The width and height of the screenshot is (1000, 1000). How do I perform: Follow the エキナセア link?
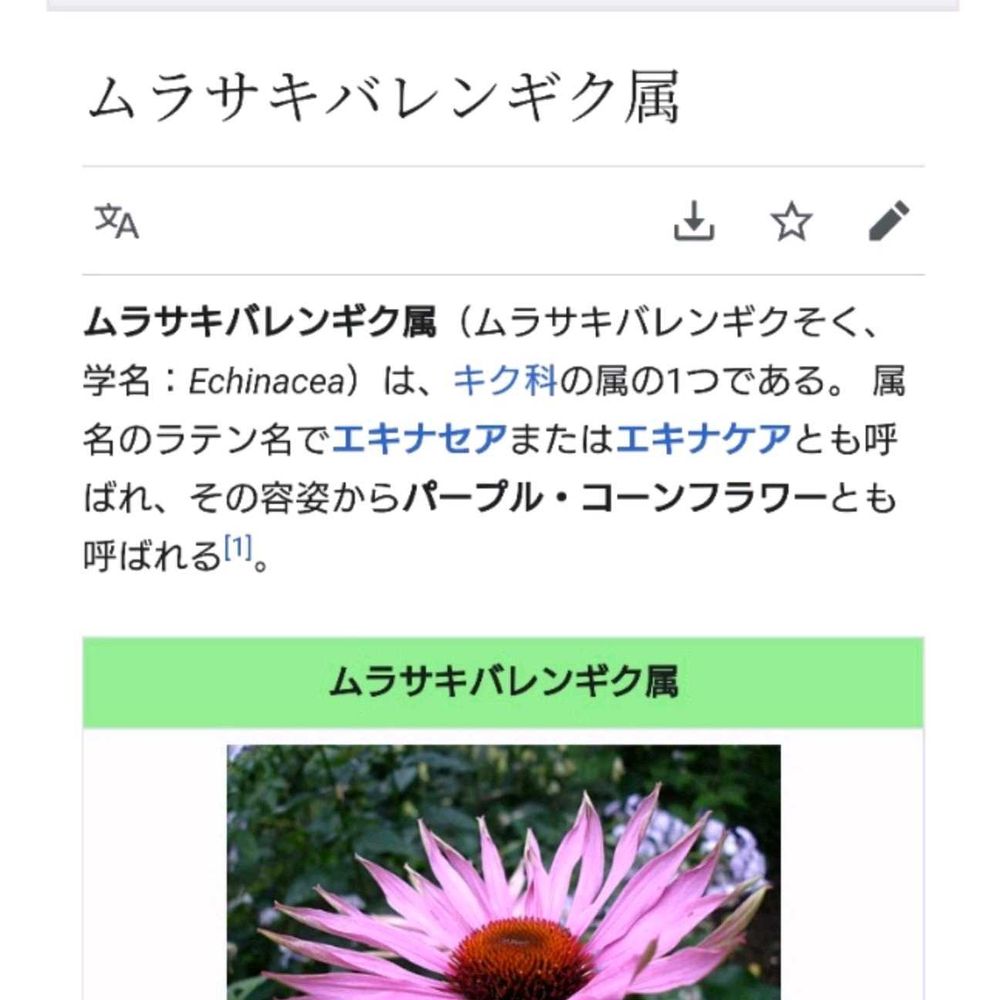pyautogui.click(x=419, y=439)
